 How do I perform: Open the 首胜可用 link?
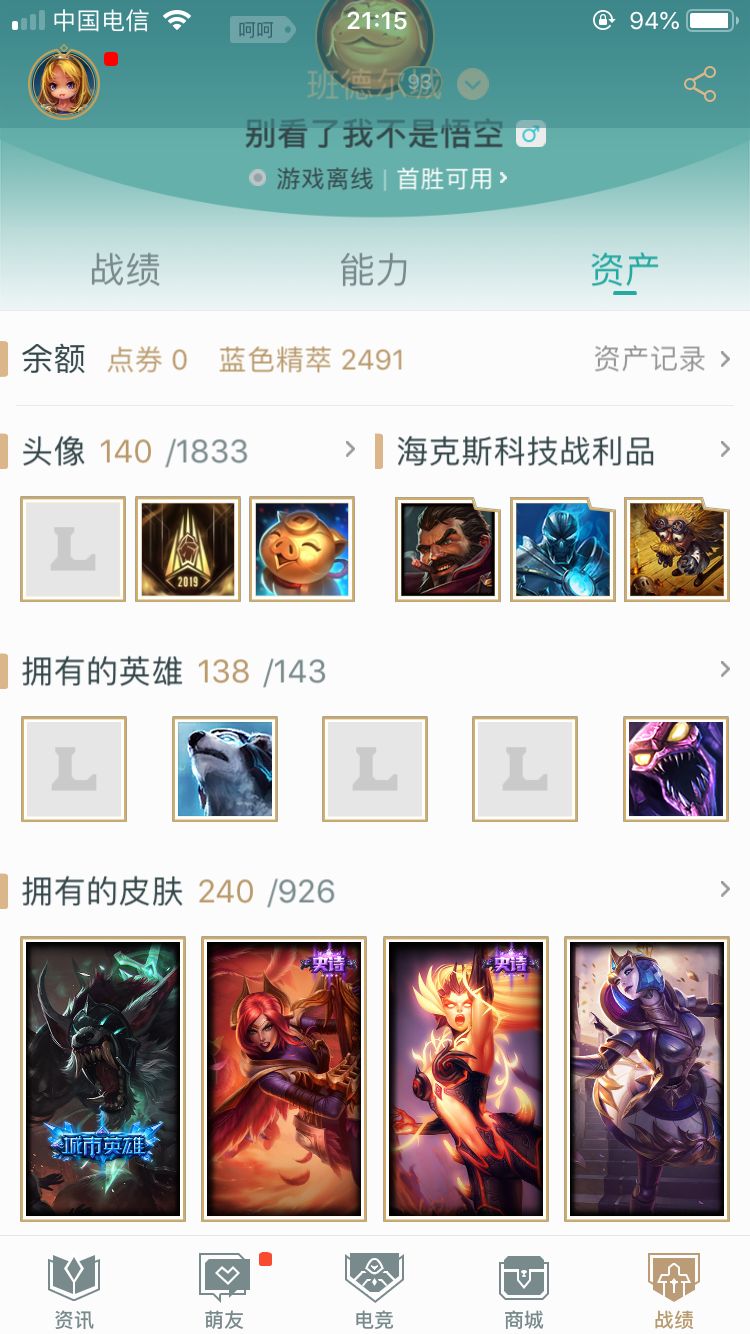452,179
